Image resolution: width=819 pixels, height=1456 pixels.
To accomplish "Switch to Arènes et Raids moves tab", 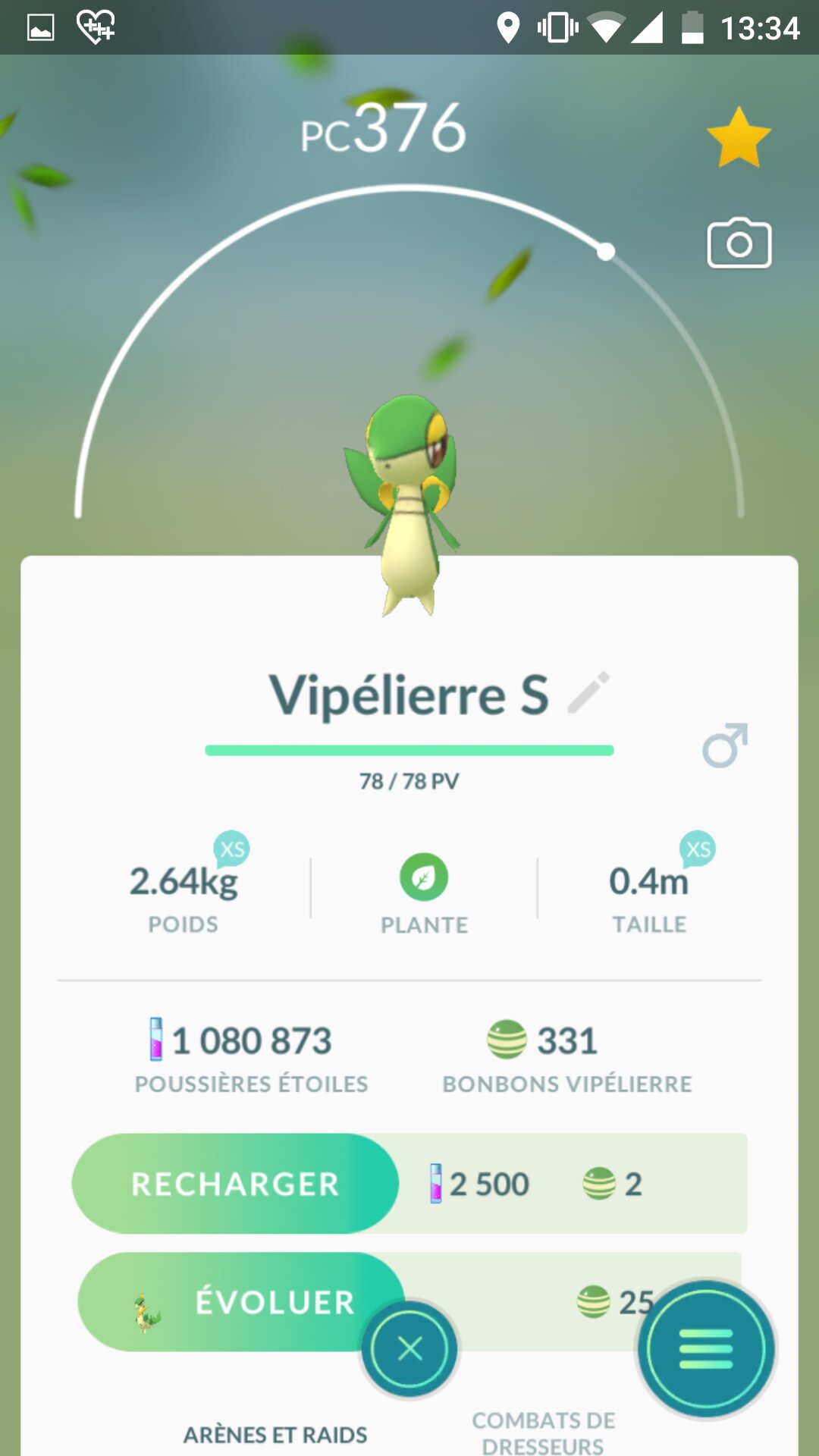I will point(275,1435).
